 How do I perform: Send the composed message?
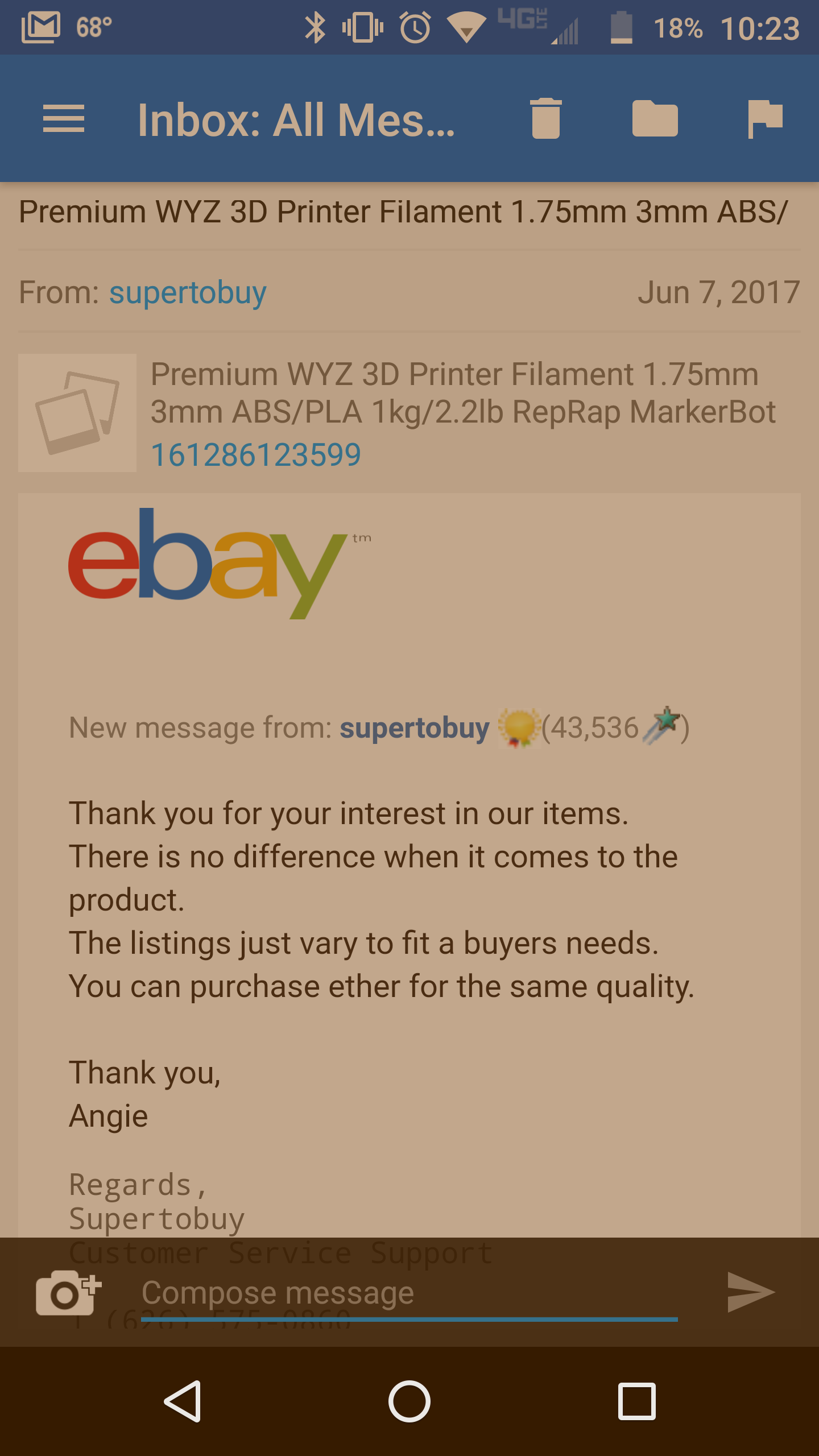(750, 1292)
